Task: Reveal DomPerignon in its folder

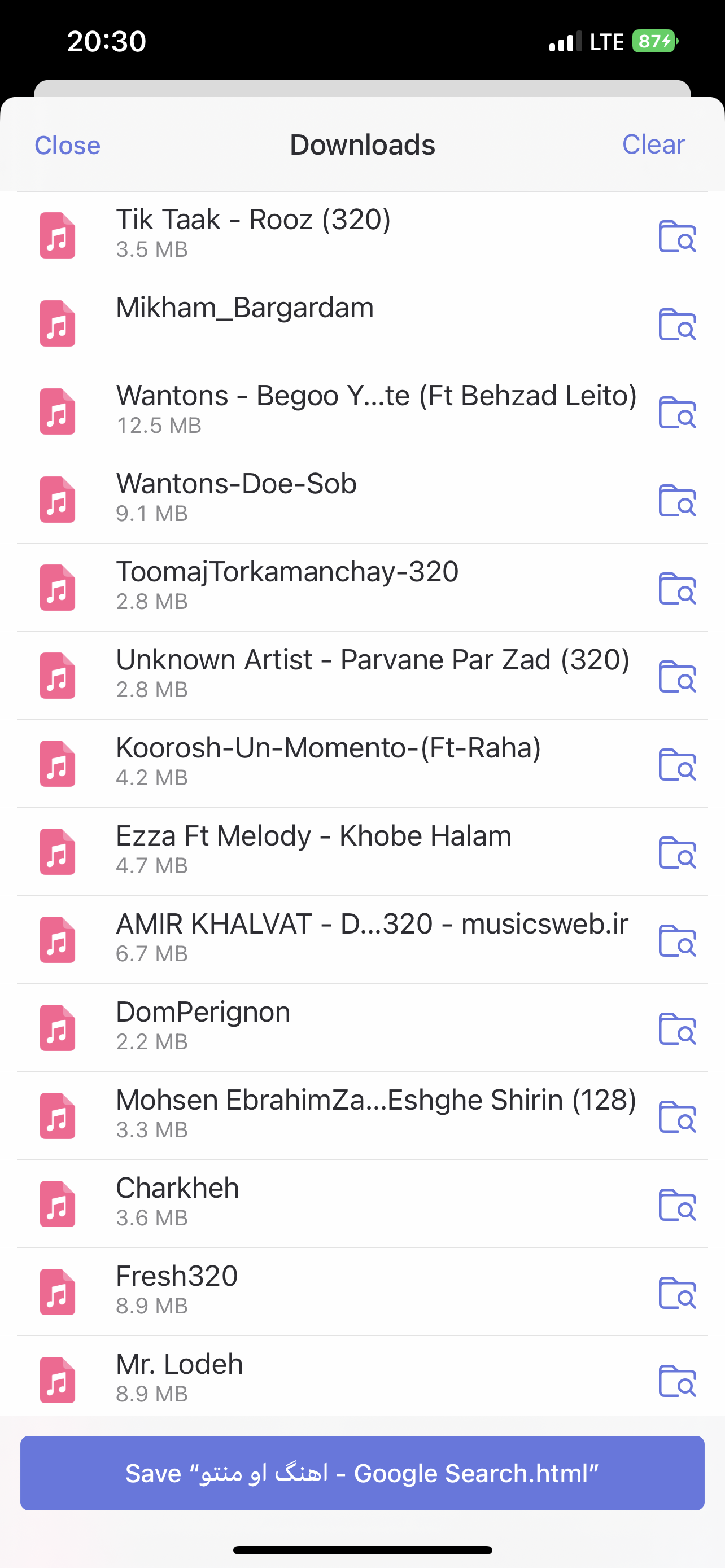Action: (677, 1029)
